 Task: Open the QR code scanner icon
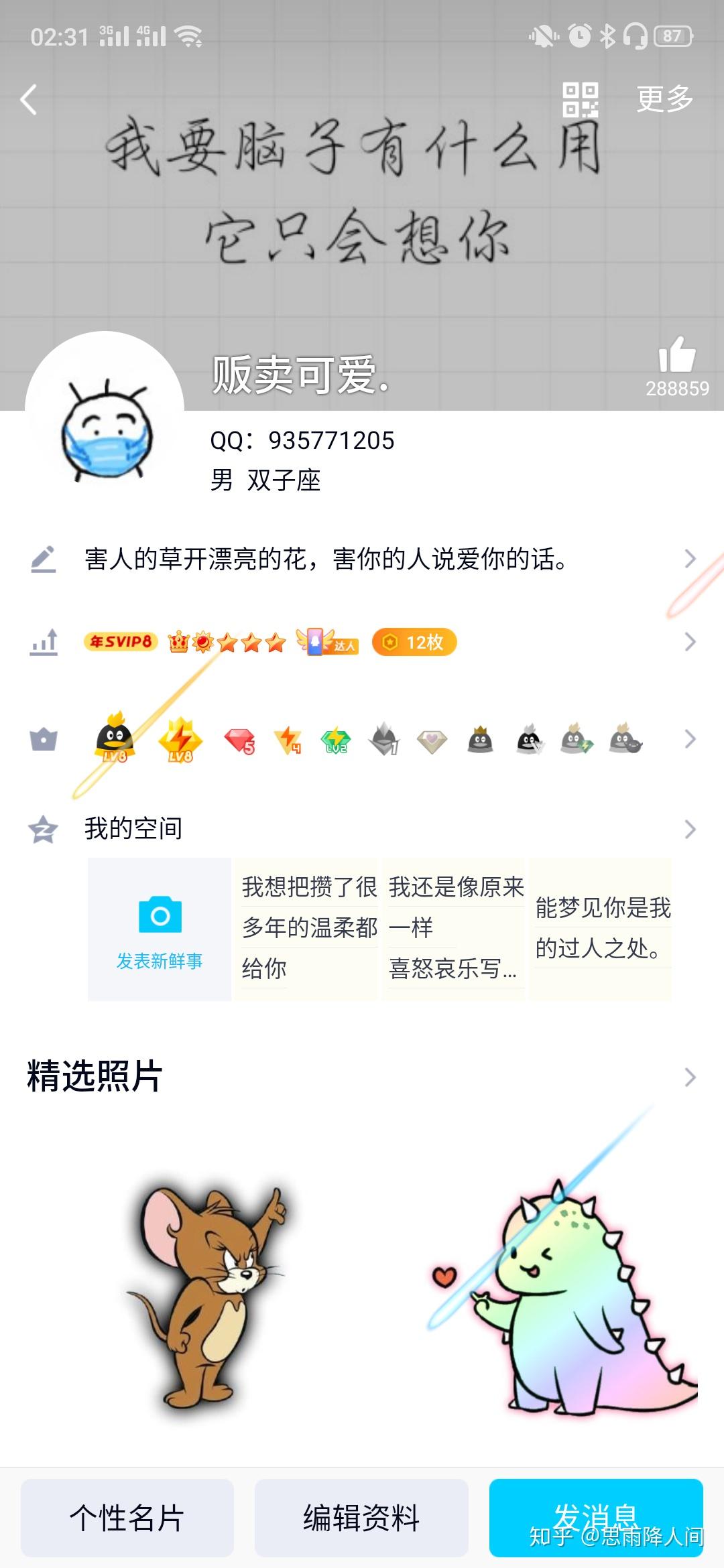pos(583,98)
